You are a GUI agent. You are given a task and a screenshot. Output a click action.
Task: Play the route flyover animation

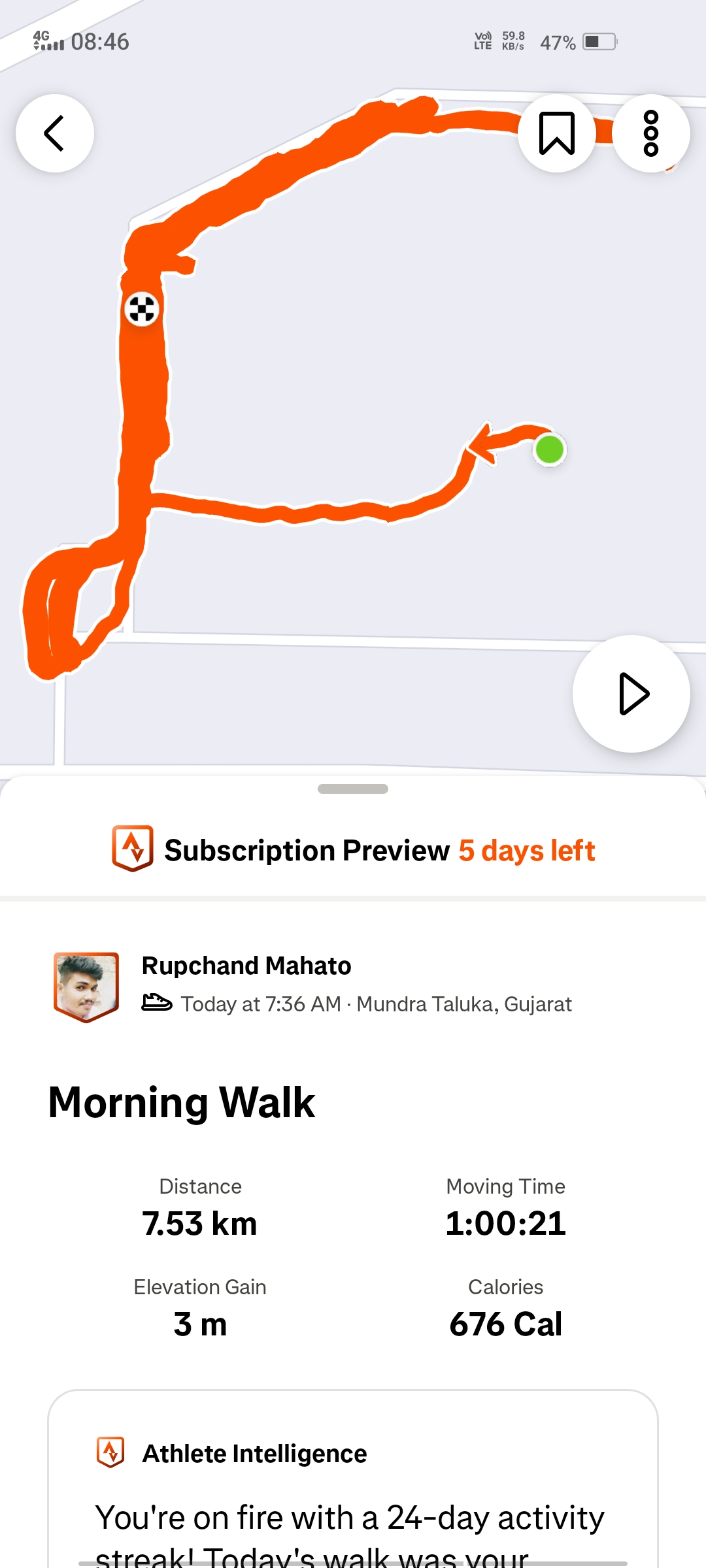[631, 693]
